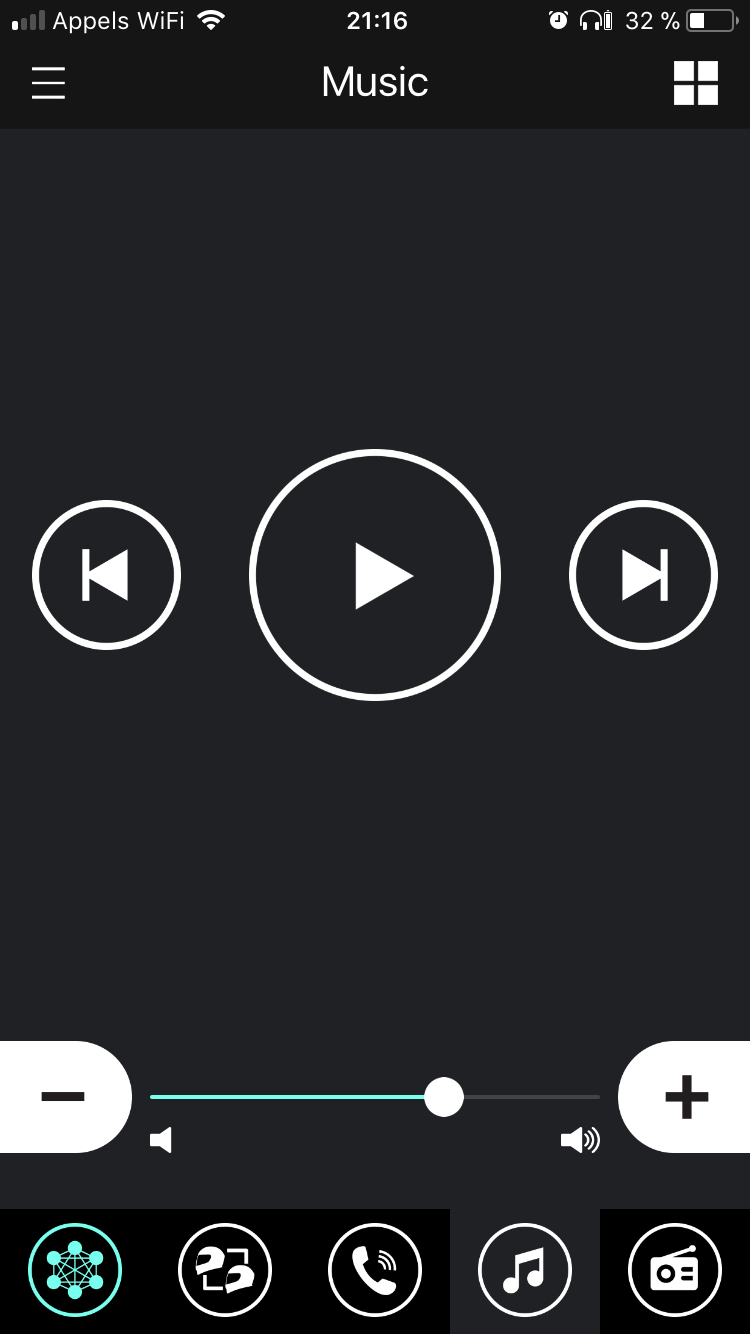Image resolution: width=750 pixels, height=1334 pixels.
Task: Select the radio streamer icon
Action: coord(674,1269)
